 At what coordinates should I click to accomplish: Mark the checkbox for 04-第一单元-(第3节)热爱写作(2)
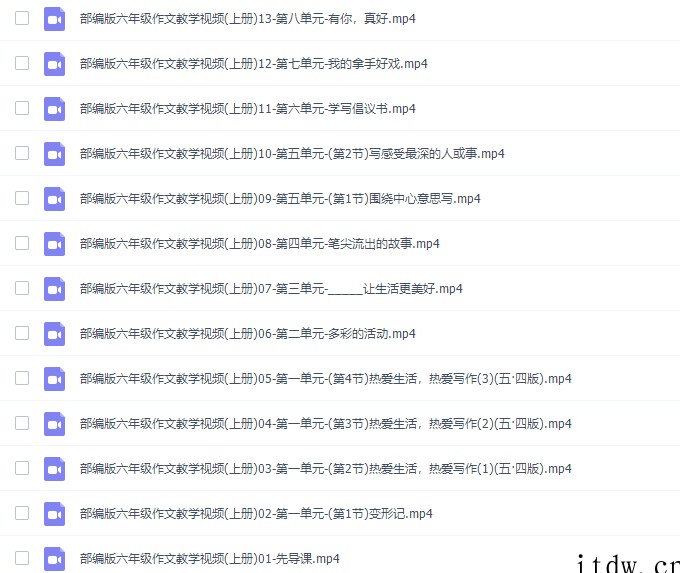(22, 423)
